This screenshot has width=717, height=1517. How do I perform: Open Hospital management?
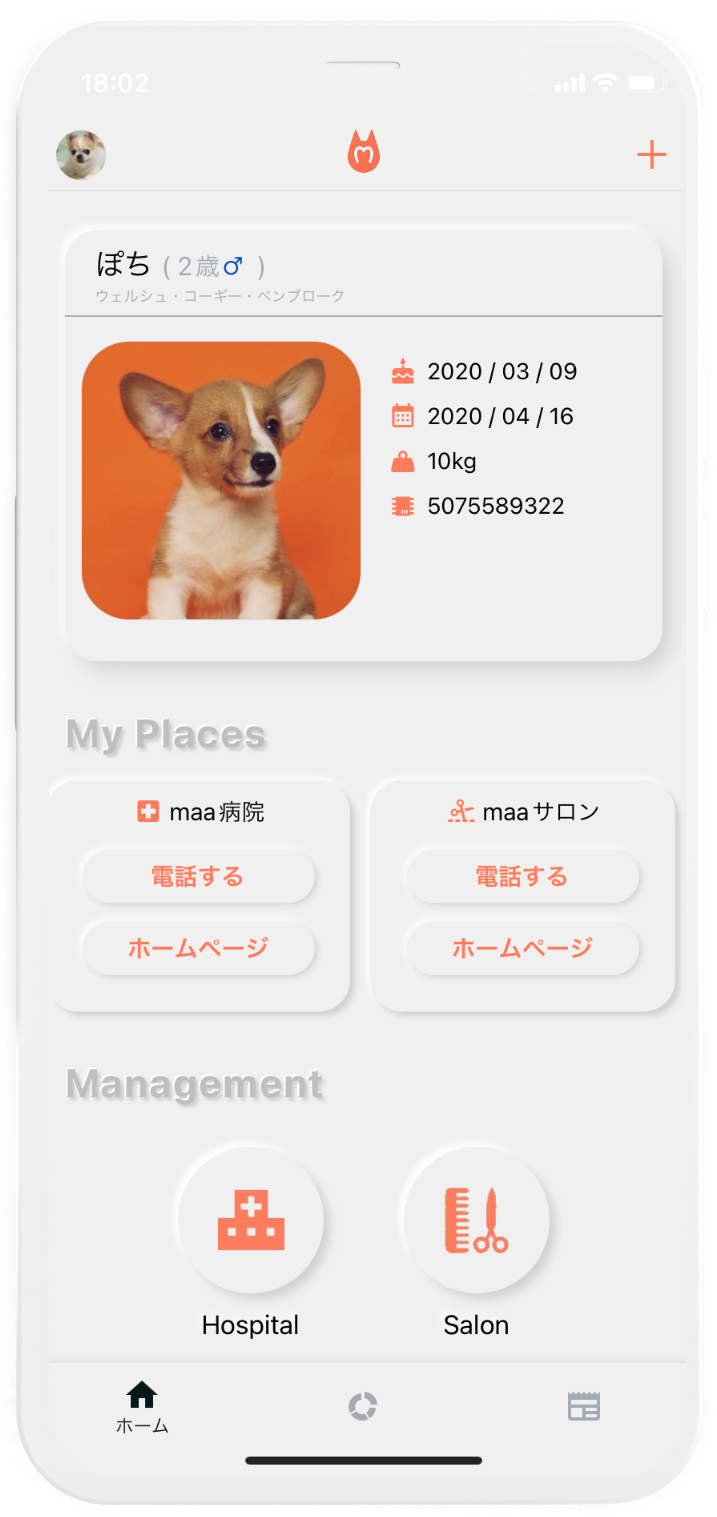(250, 1220)
